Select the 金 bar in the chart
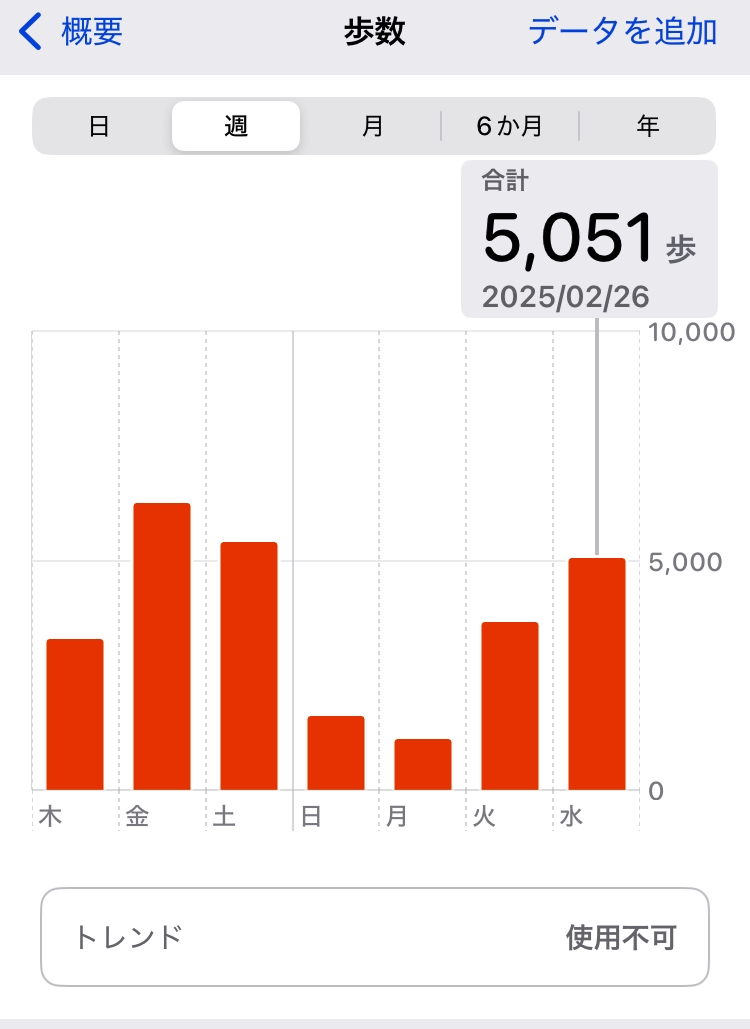Image resolution: width=750 pixels, height=1029 pixels. 162,646
